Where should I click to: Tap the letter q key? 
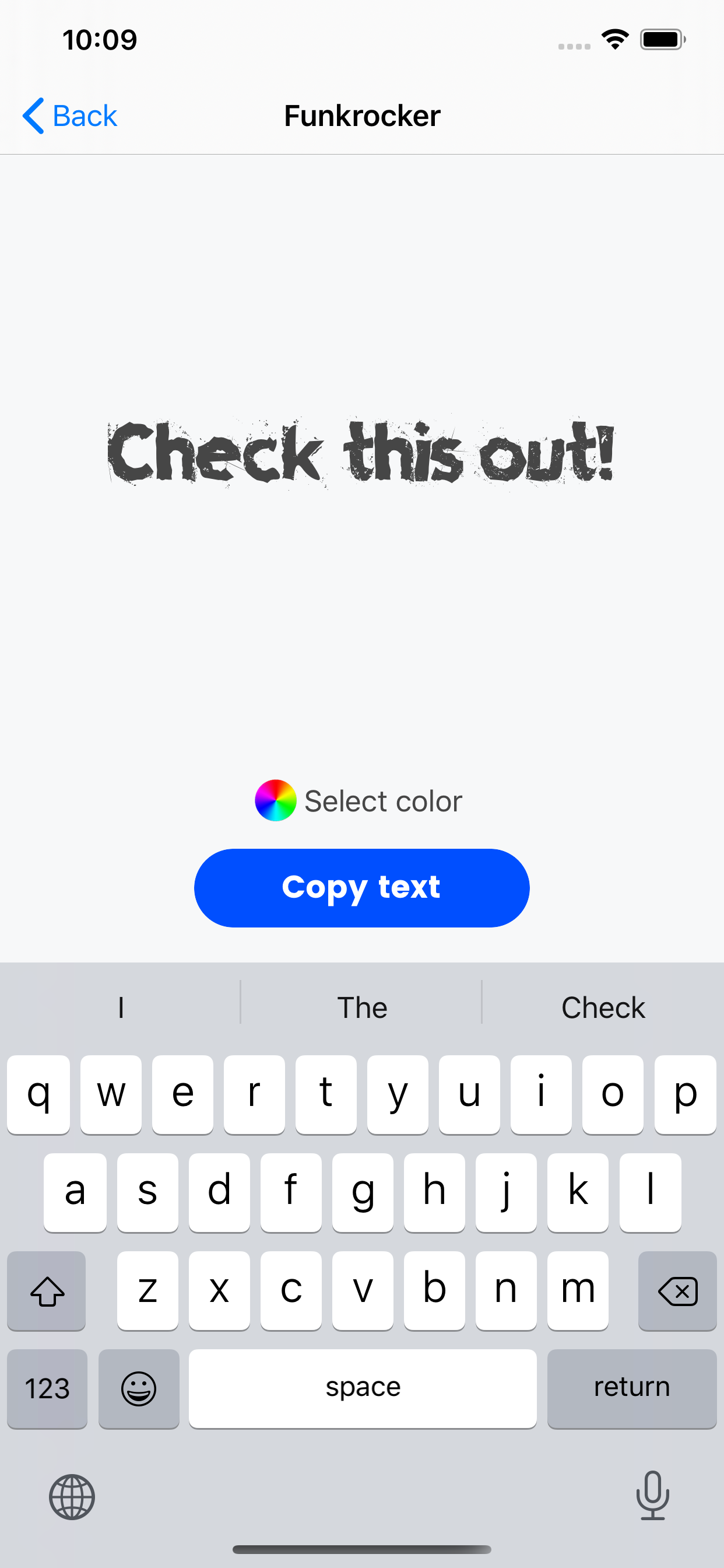coord(38,1094)
